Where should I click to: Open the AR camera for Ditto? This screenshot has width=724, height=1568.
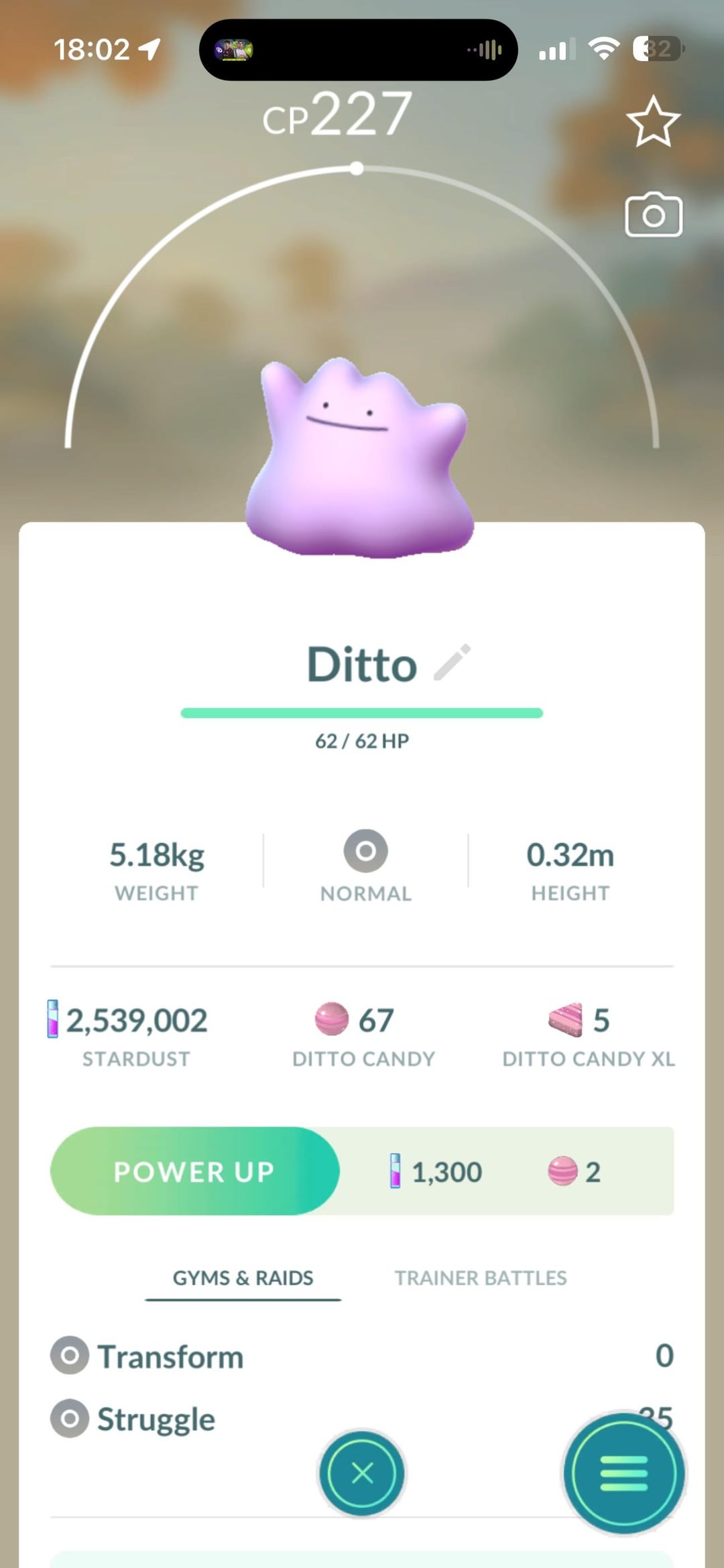(654, 216)
